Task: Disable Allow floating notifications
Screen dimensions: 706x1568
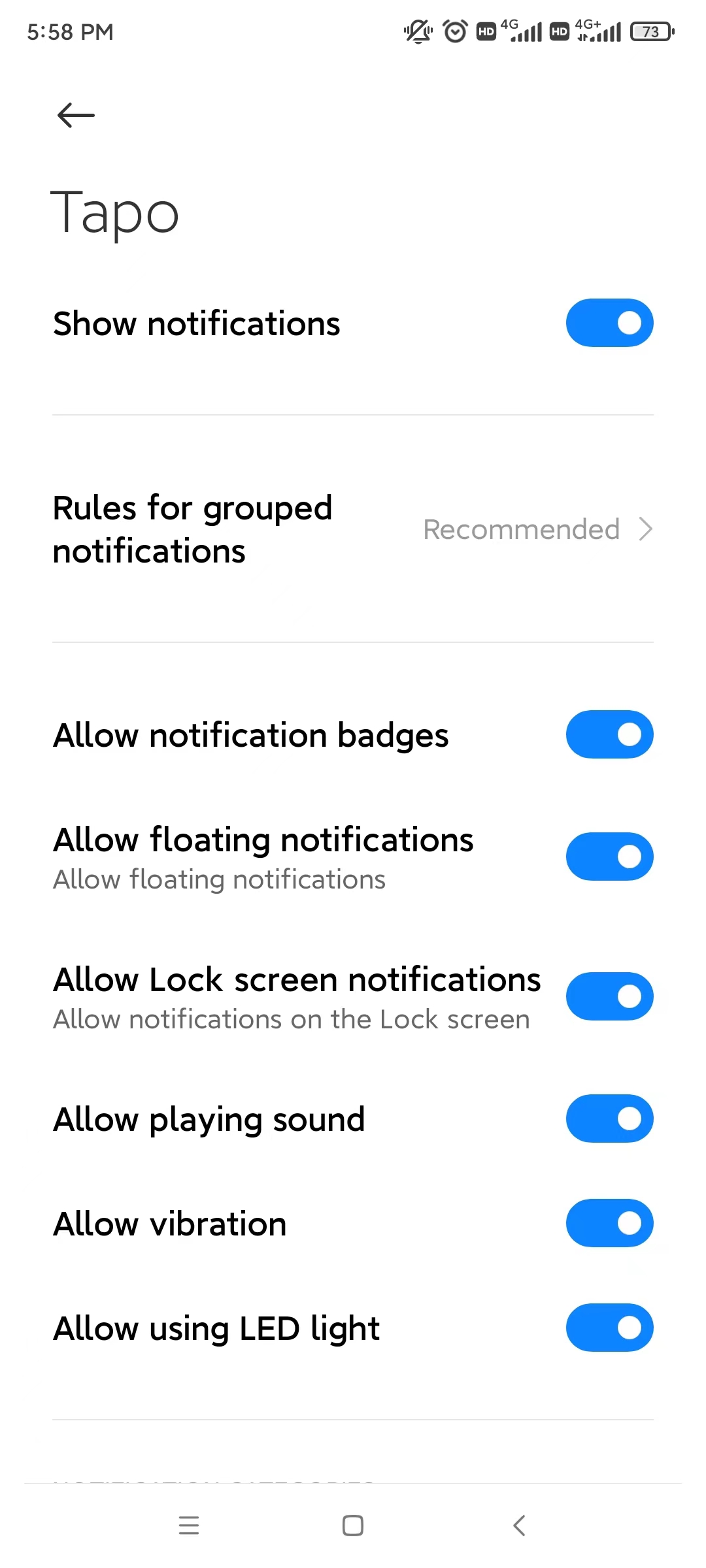Action: (x=609, y=857)
